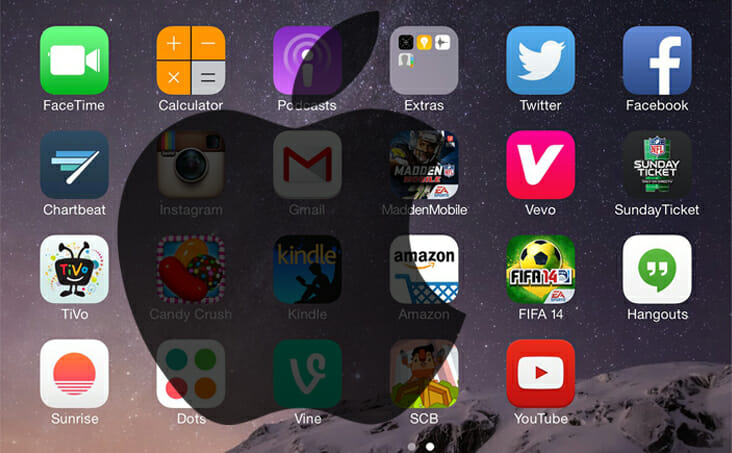
Task: Open the YouTube app
Action: point(540,374)
